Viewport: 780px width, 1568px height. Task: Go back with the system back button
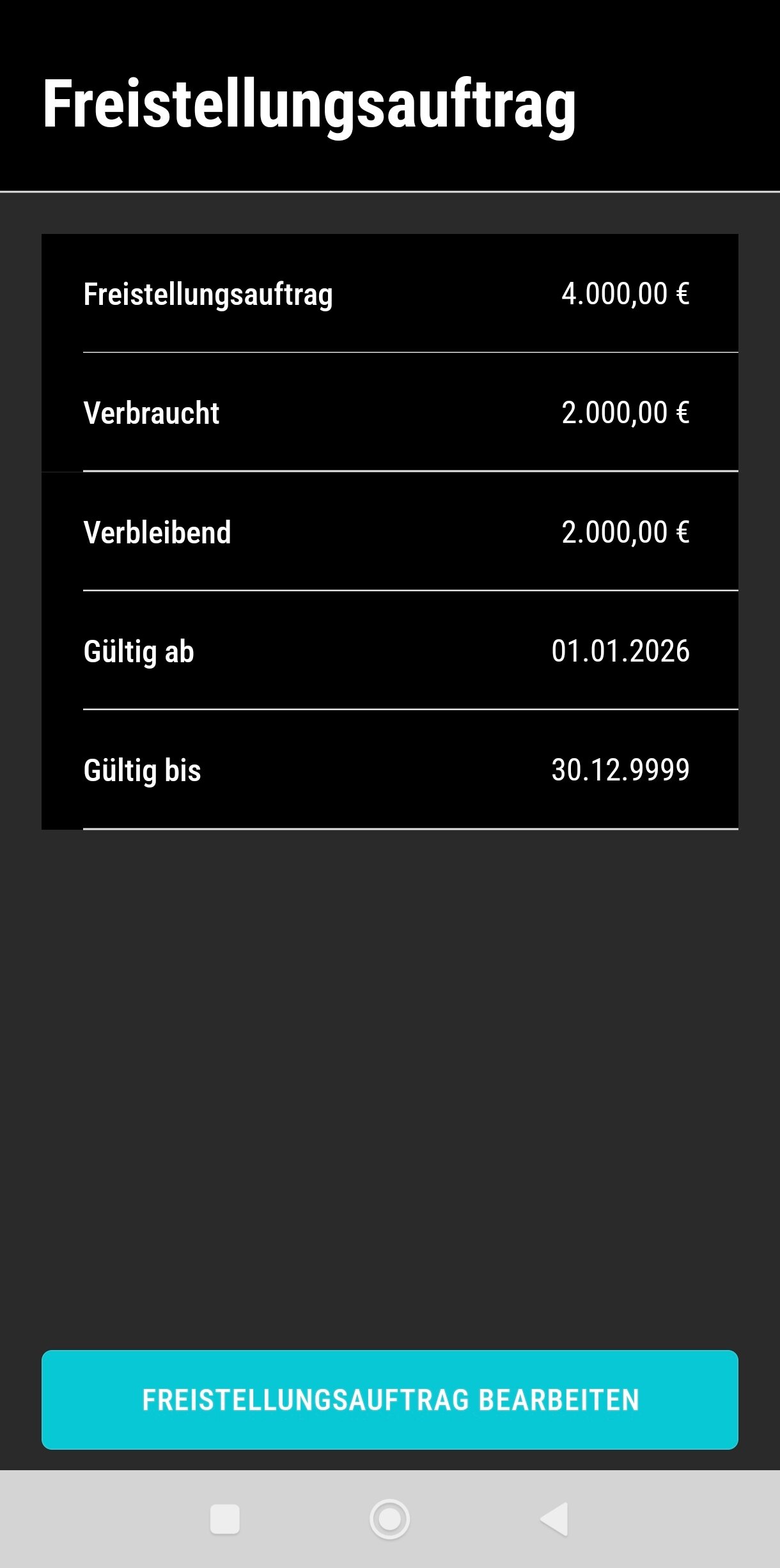coord(554,1519)
